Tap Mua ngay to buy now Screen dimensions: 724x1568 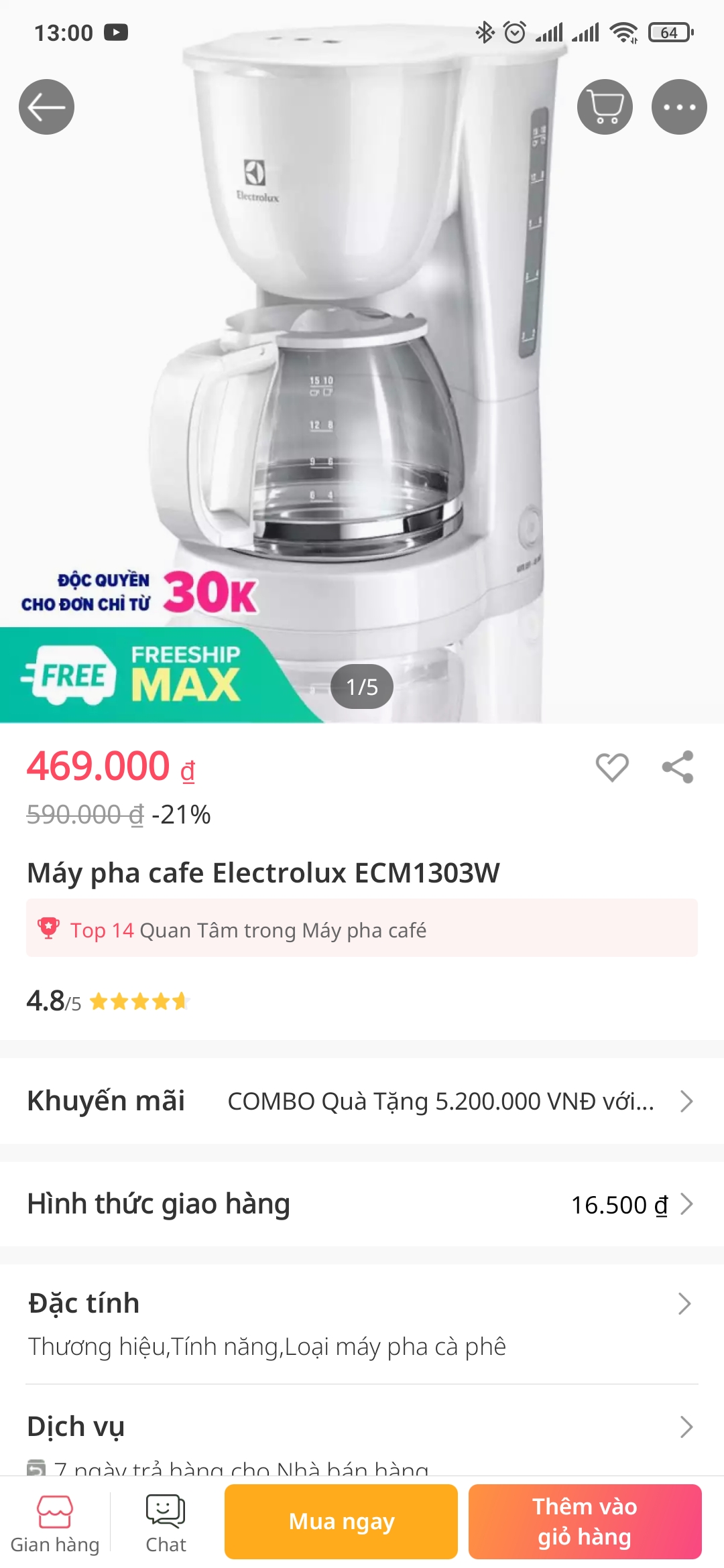coord(341,1522)
